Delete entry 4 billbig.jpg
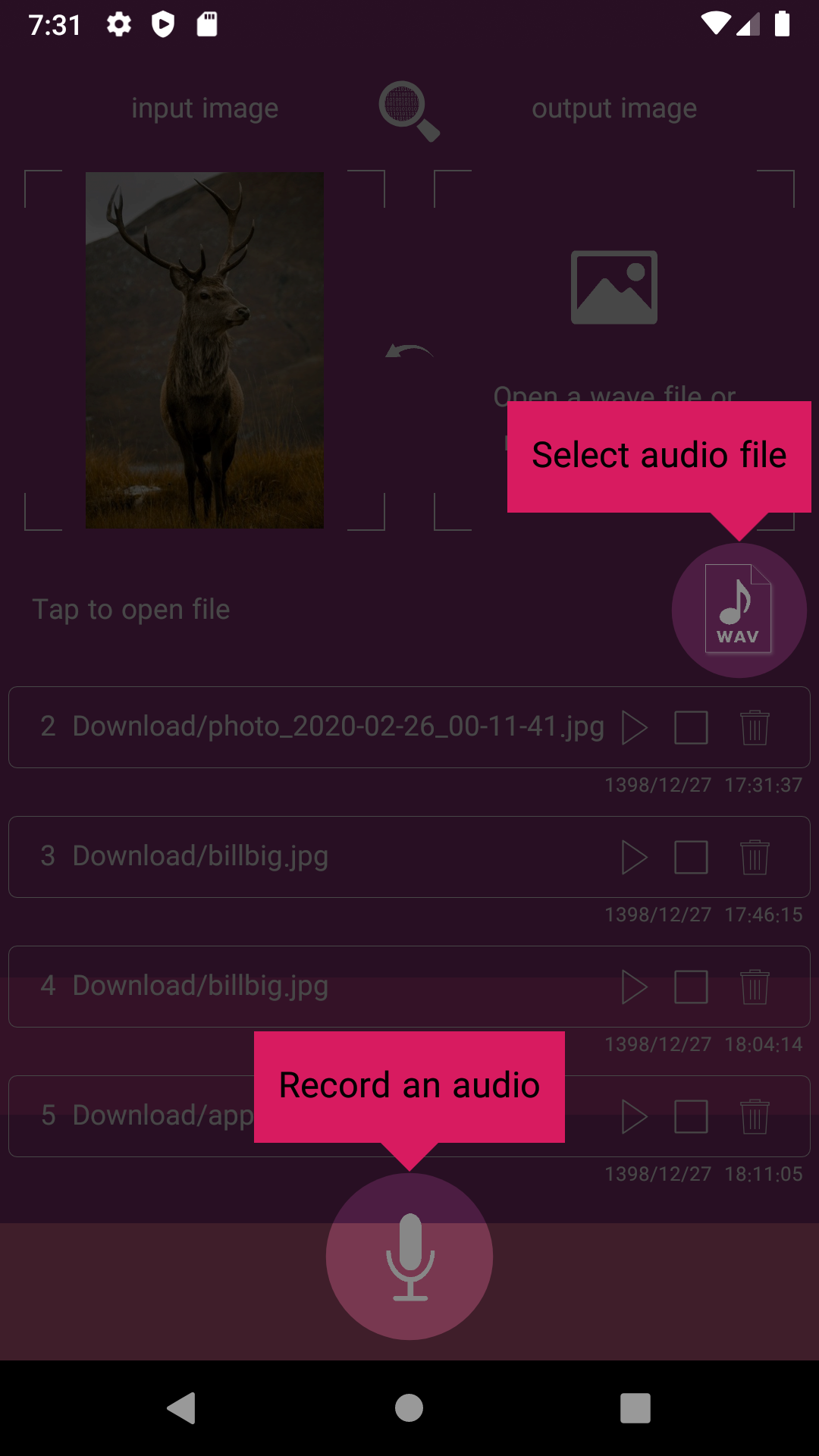This screenshot has height=1456, width=819. tap(755, 987)
